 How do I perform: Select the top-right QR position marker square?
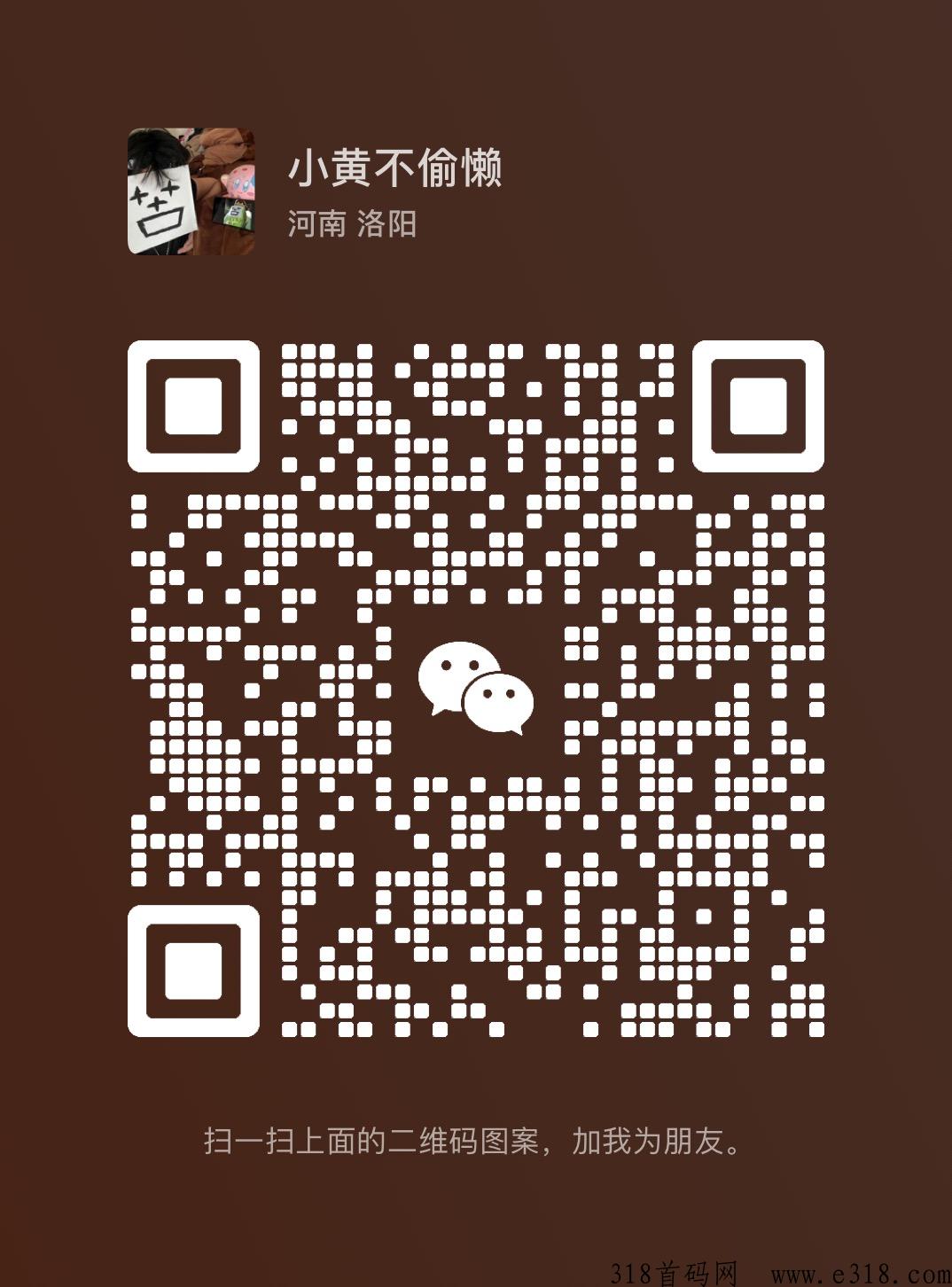[x=758, y=407]
